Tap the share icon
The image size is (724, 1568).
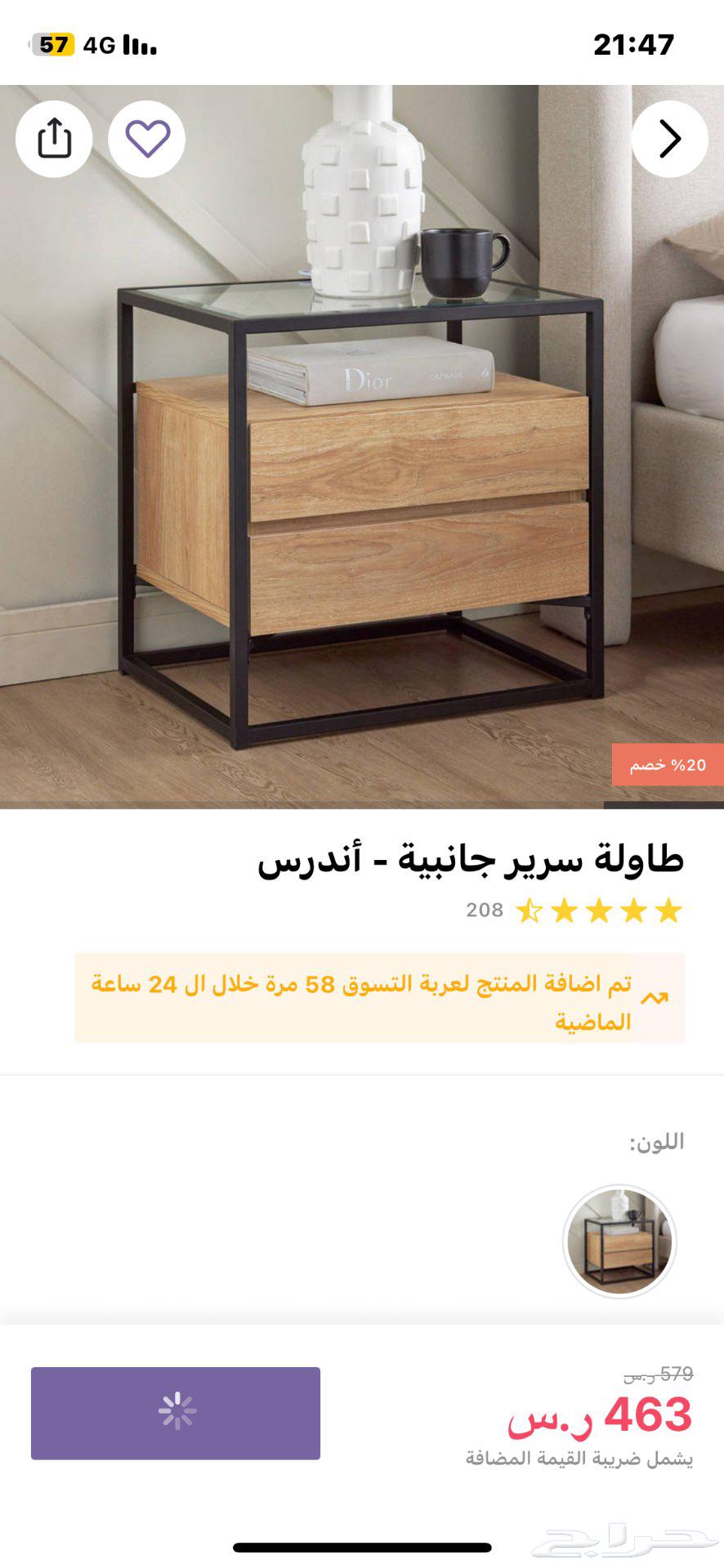click(x=56, y=139)
